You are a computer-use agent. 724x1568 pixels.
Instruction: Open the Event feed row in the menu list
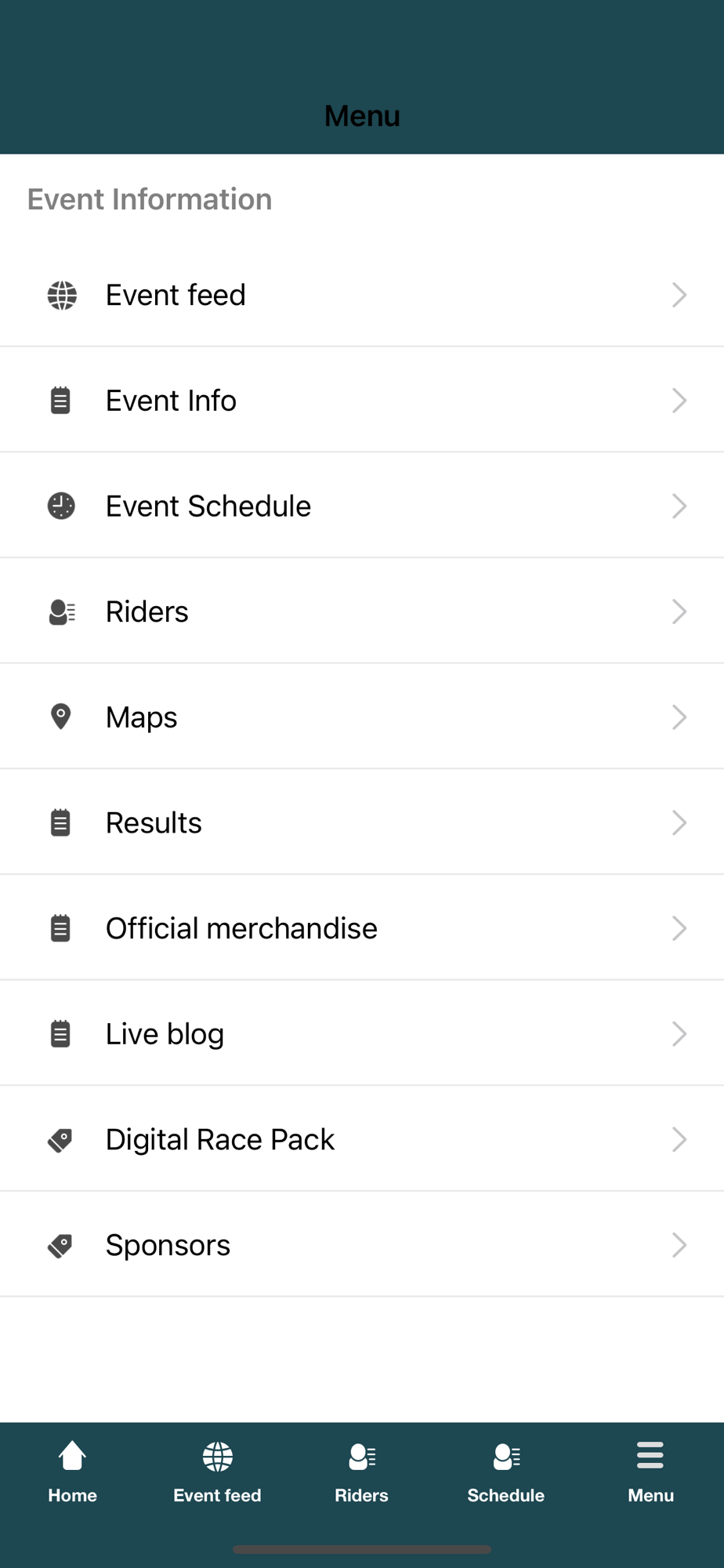tap(362, 295)
